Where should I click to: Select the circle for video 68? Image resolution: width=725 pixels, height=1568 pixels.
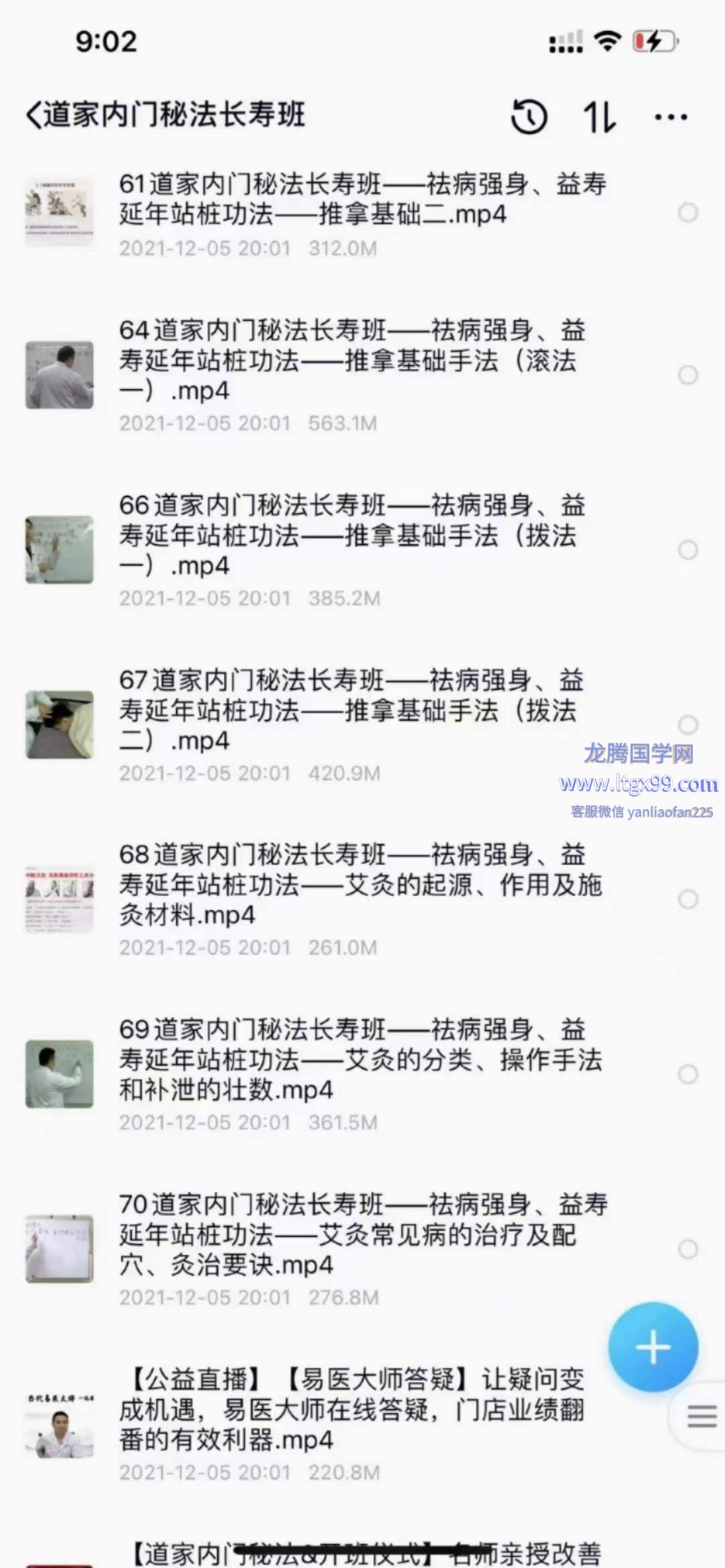pos(688,900)
